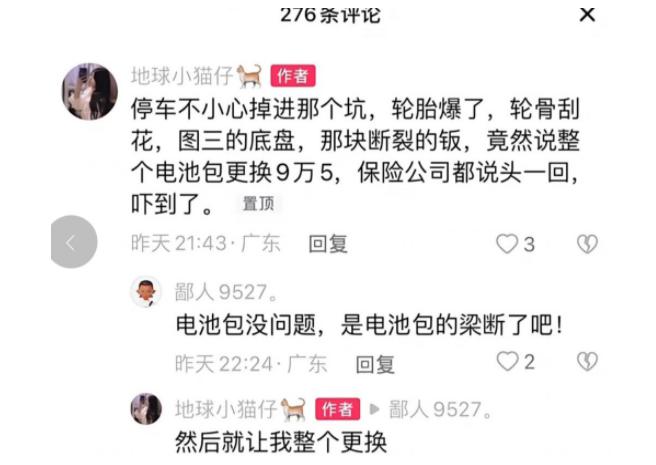Open 鄙人9527's profile avatar
This screenshot has width=656, height=465.
click(147, 293)
